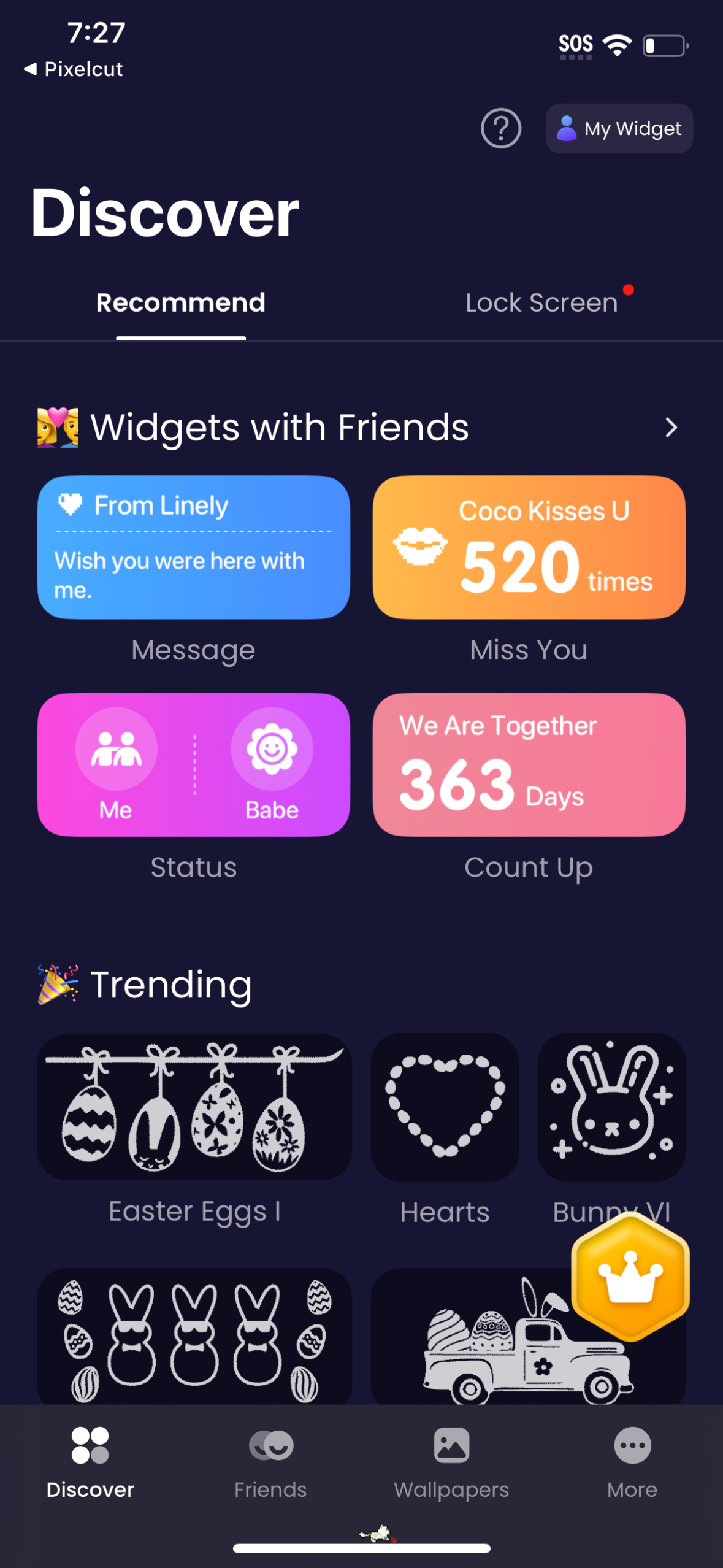Open the Count Up days-together widget
The width and height of the screenshot is (723, 1568).
pyautogui.click(x=528, y=764)
